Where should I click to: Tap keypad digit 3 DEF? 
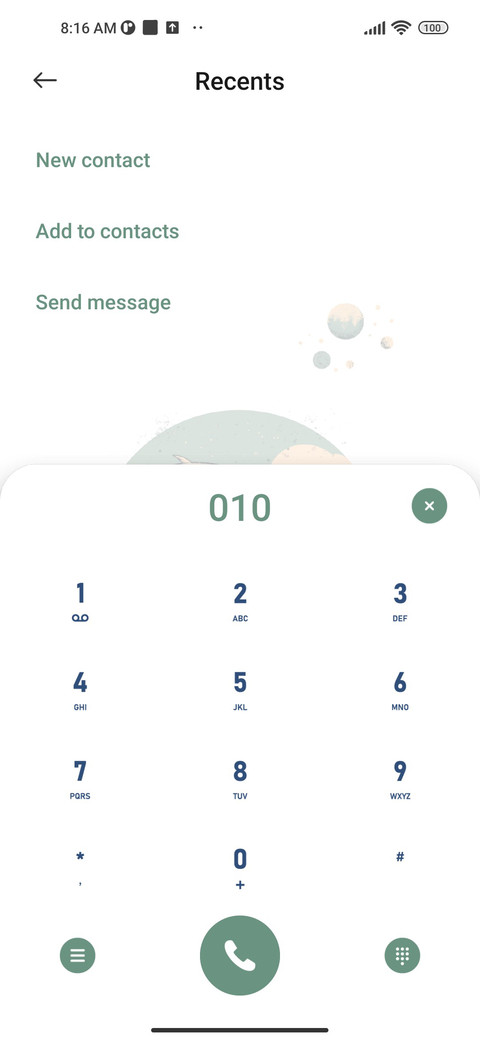(x=400, y=602)
